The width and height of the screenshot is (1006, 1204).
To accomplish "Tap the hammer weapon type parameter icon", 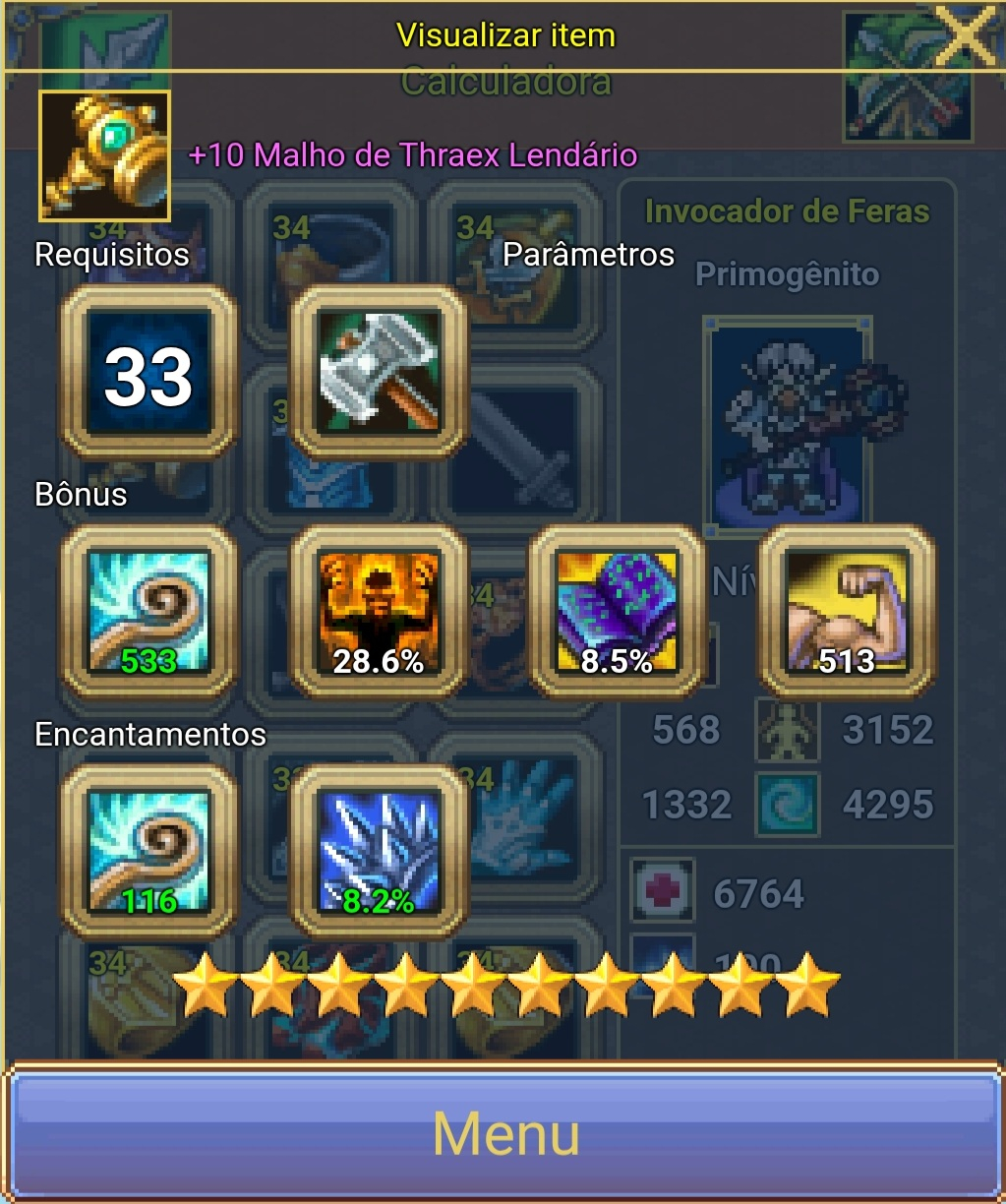I will (x=380, y=375).
